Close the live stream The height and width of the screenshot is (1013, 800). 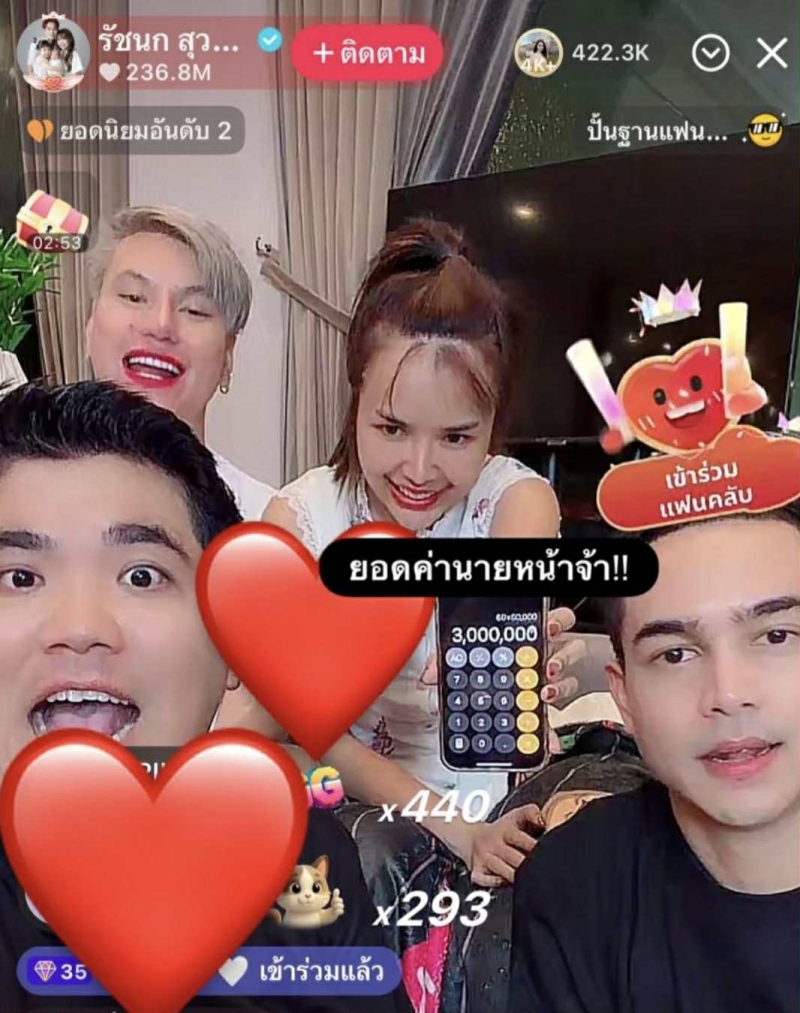click(771, 53)
